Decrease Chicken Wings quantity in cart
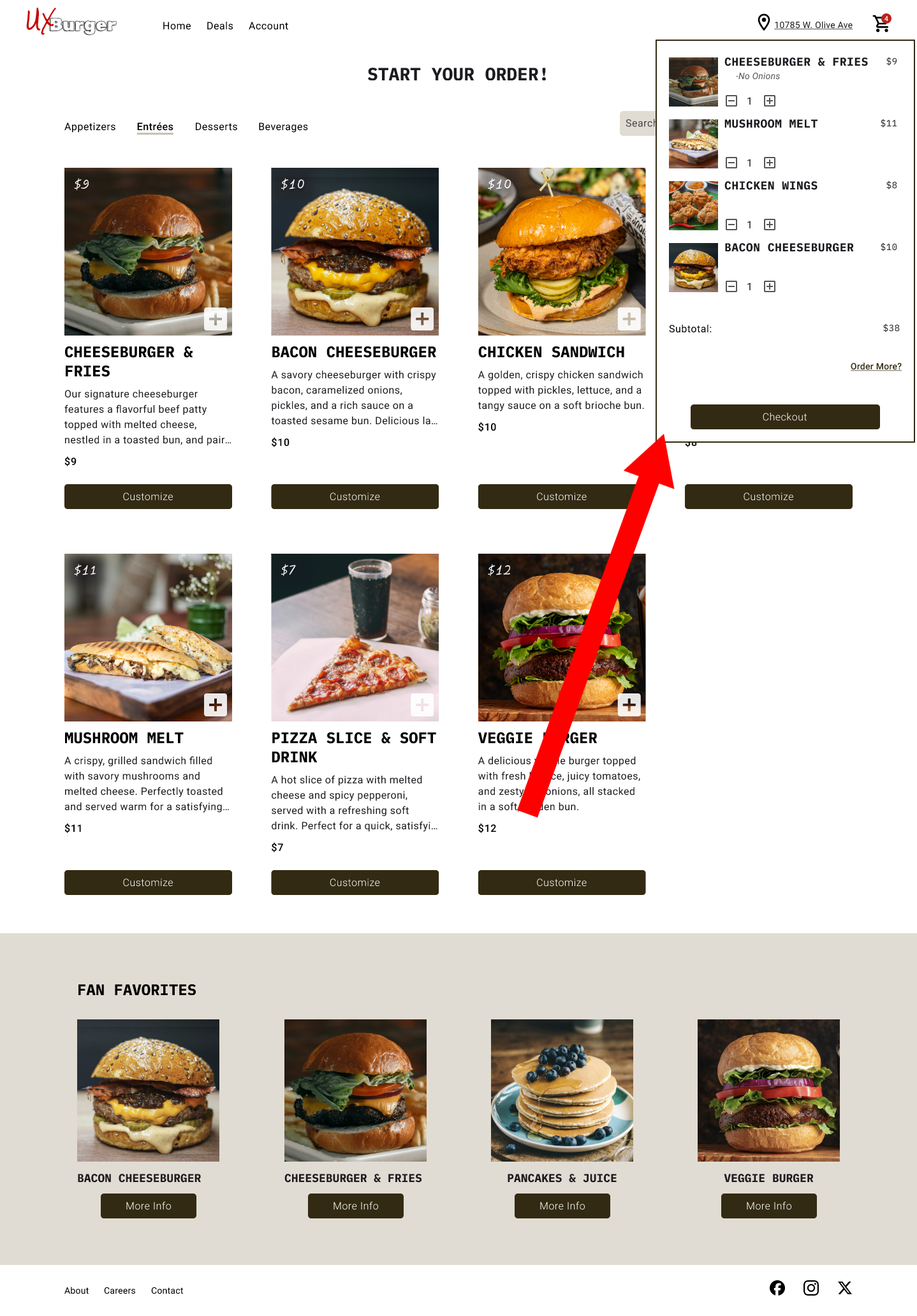This screenshot has height=1316, width=917. 731,225
